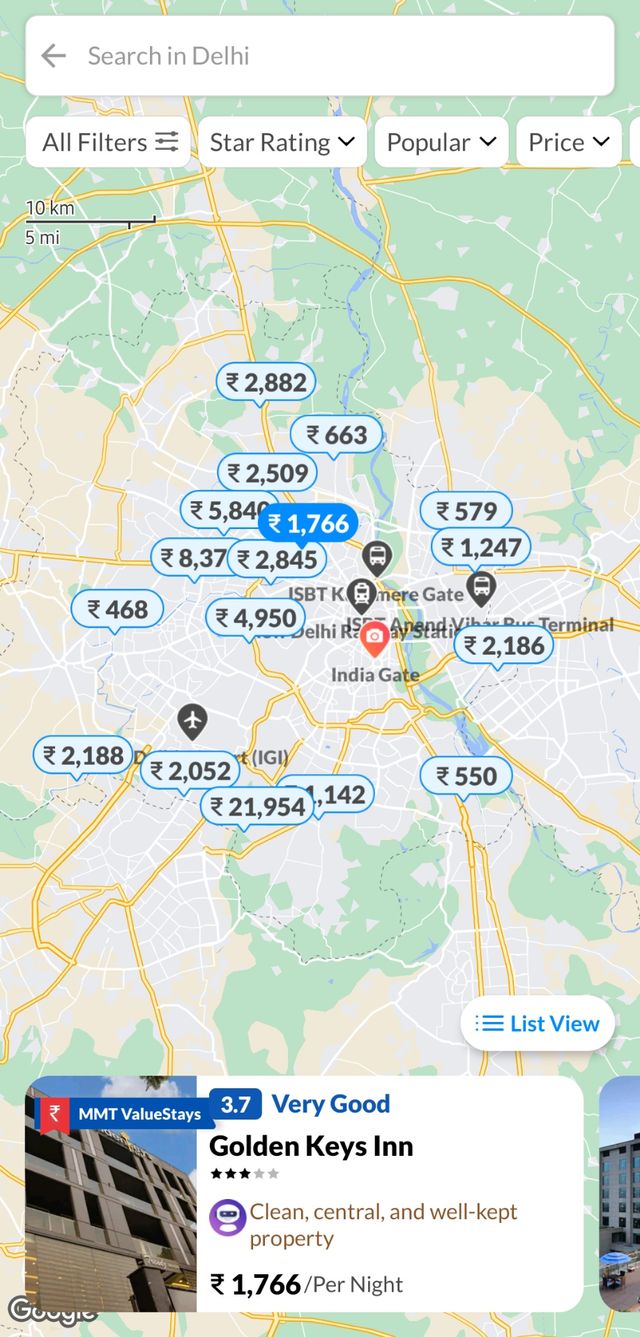Select the ₹ 663 map price pin
This screenshot has height=1337, width=640.
tap(336, 435)
